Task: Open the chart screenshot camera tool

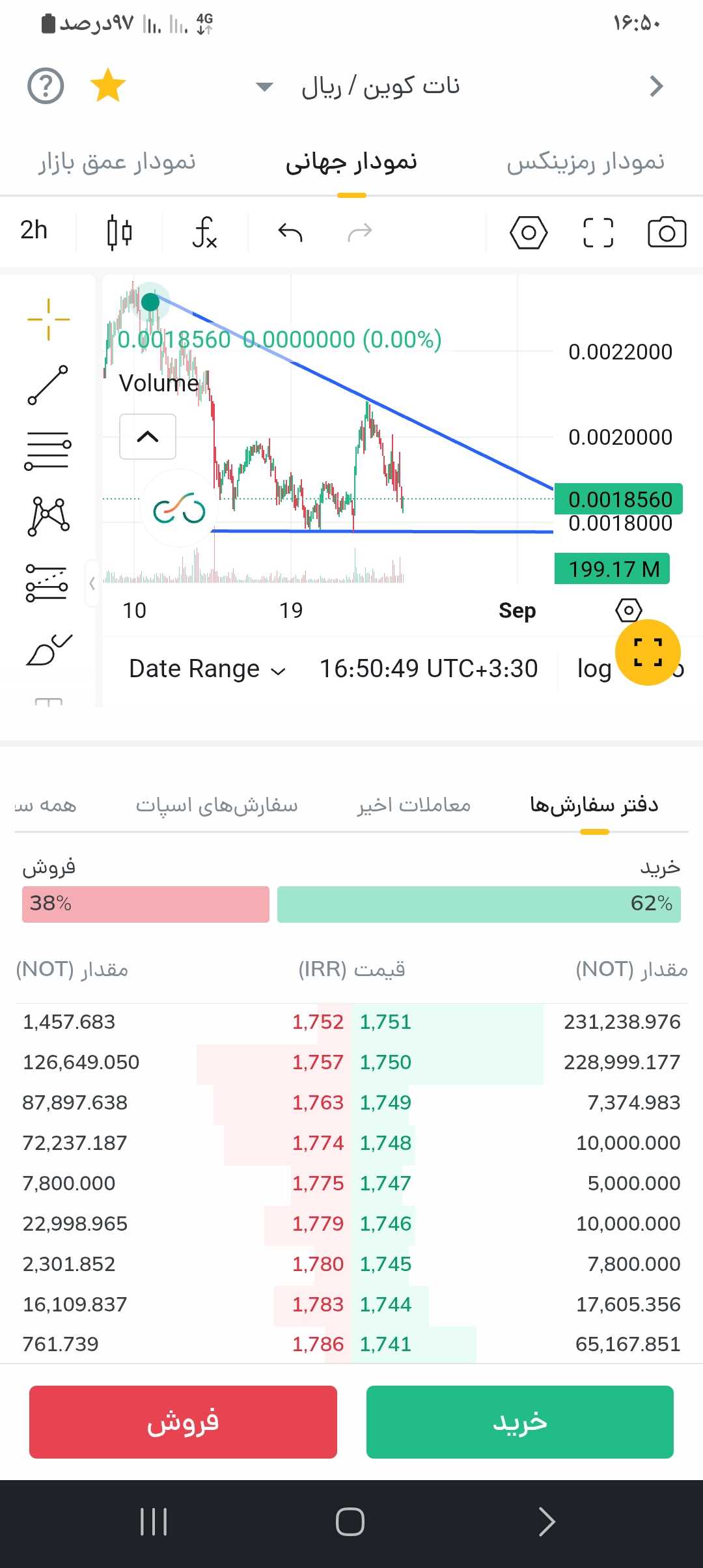Action: tap(667, 232)
